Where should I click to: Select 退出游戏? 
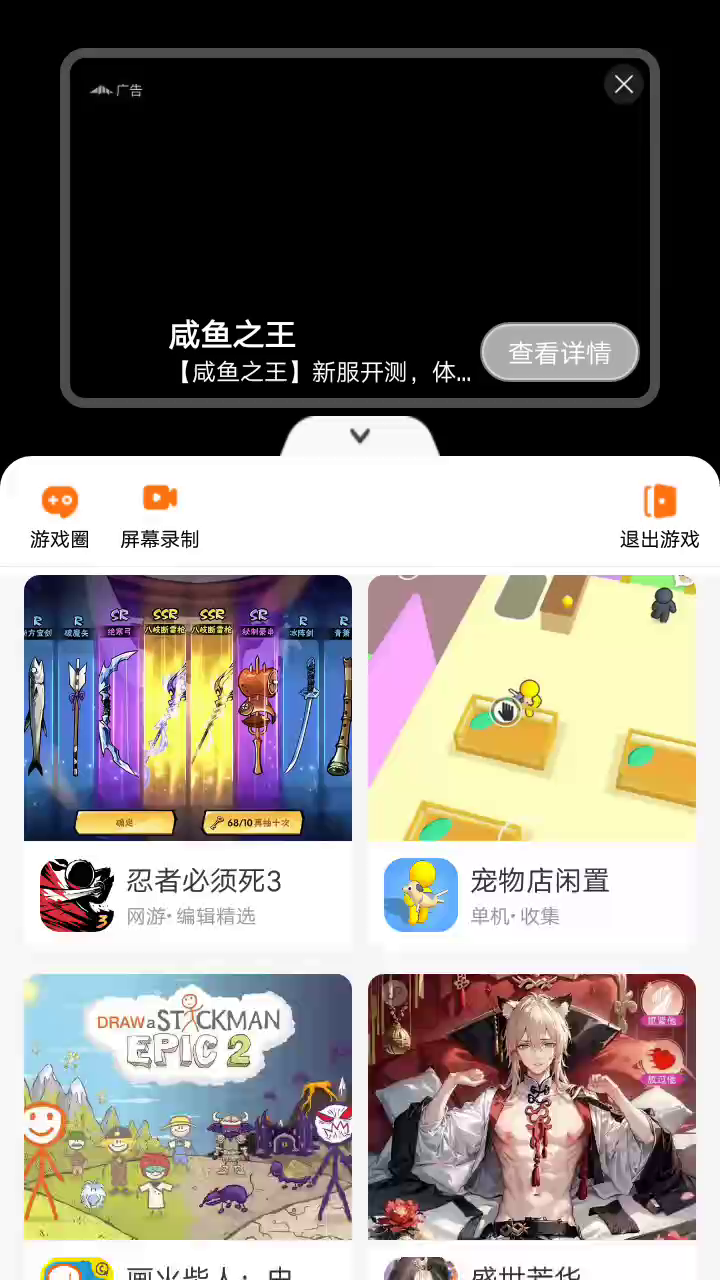[659, 516]
